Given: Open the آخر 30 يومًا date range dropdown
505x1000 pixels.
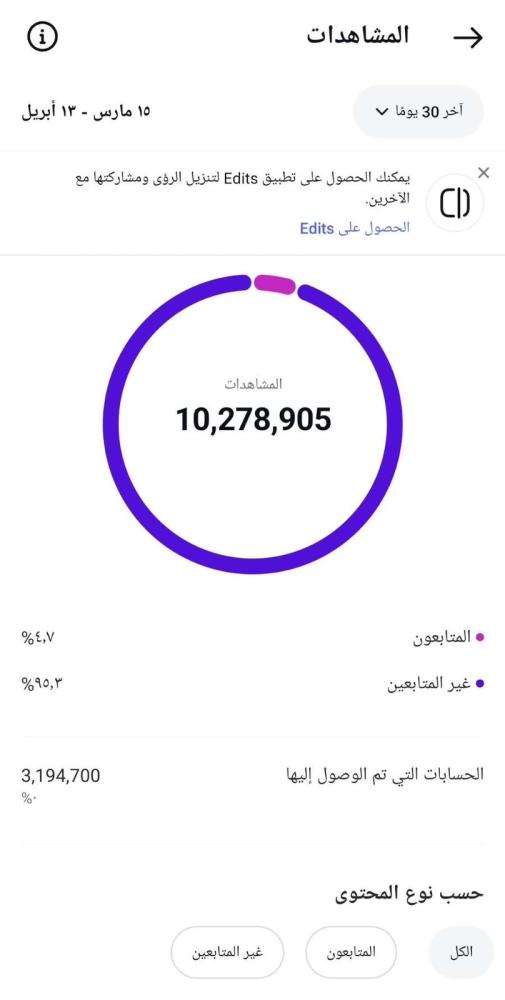Looking at the screenshot, I should coord(418,112).
